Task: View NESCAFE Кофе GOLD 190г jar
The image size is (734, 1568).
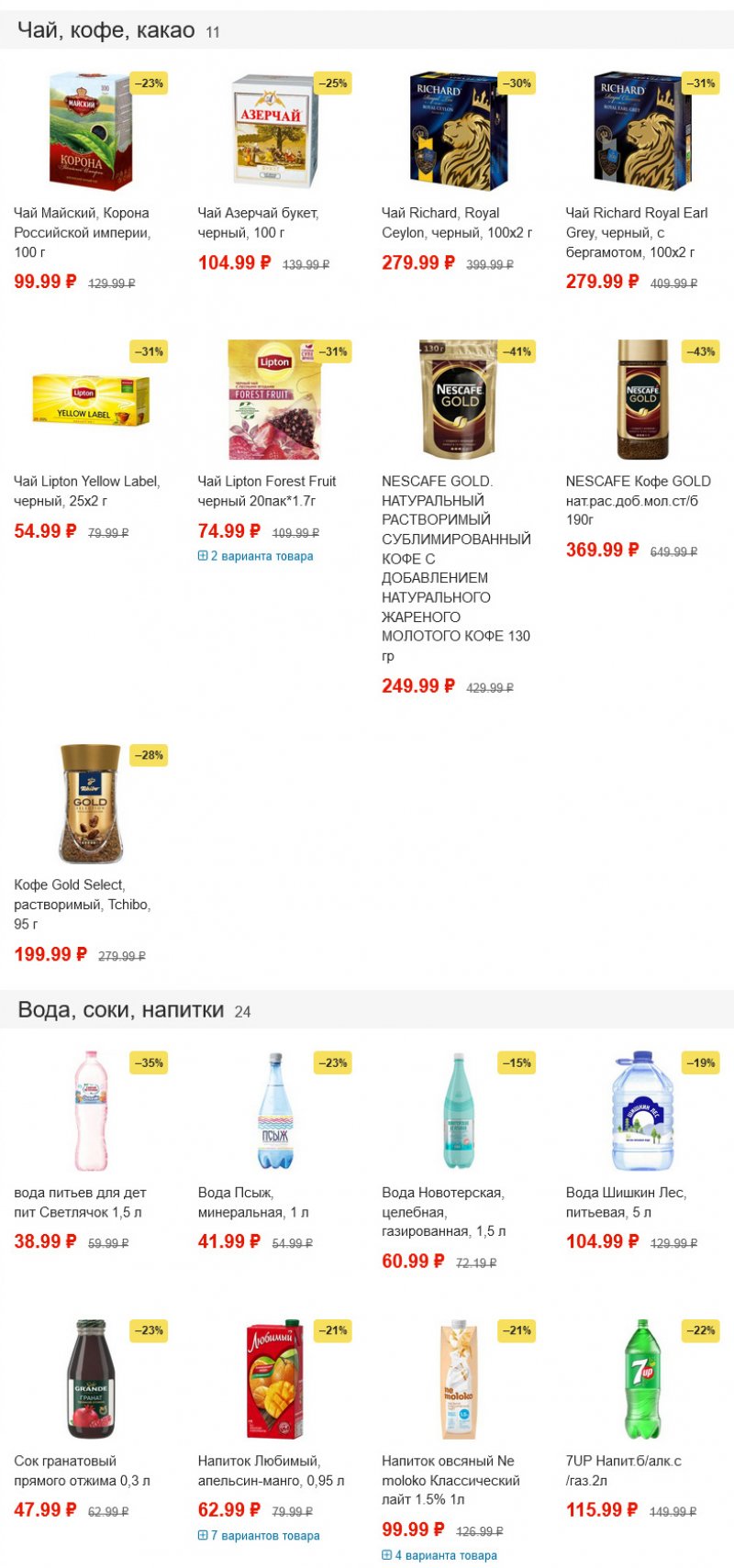Action: [x=640, y=399]
